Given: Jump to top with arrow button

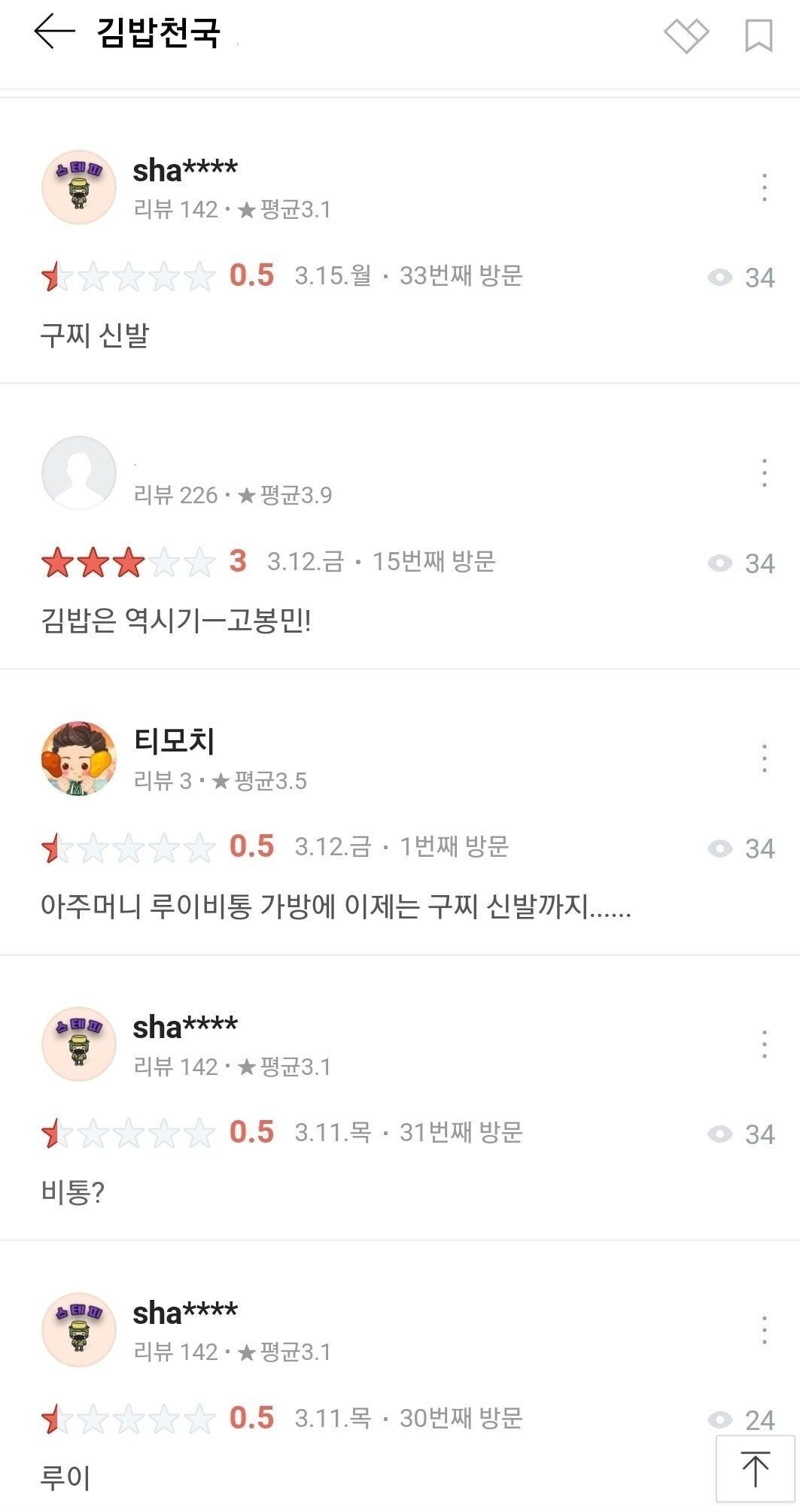Looking at the screenshot, I should tap(755, 1468).
